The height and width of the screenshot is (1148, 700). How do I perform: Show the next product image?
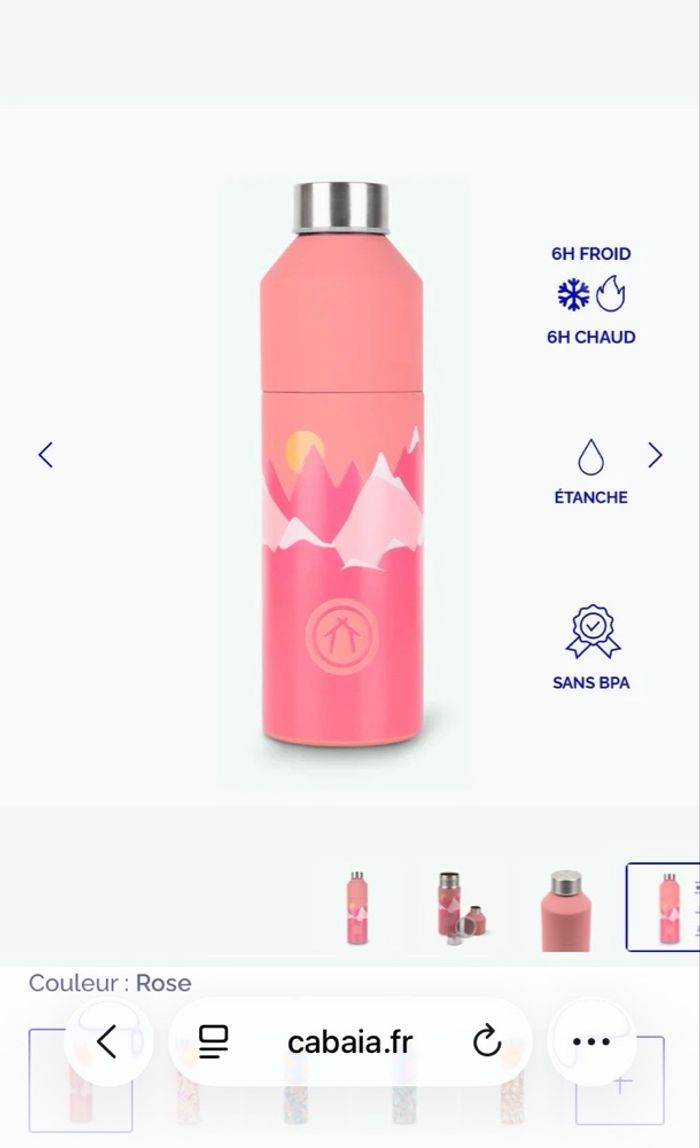655,455
